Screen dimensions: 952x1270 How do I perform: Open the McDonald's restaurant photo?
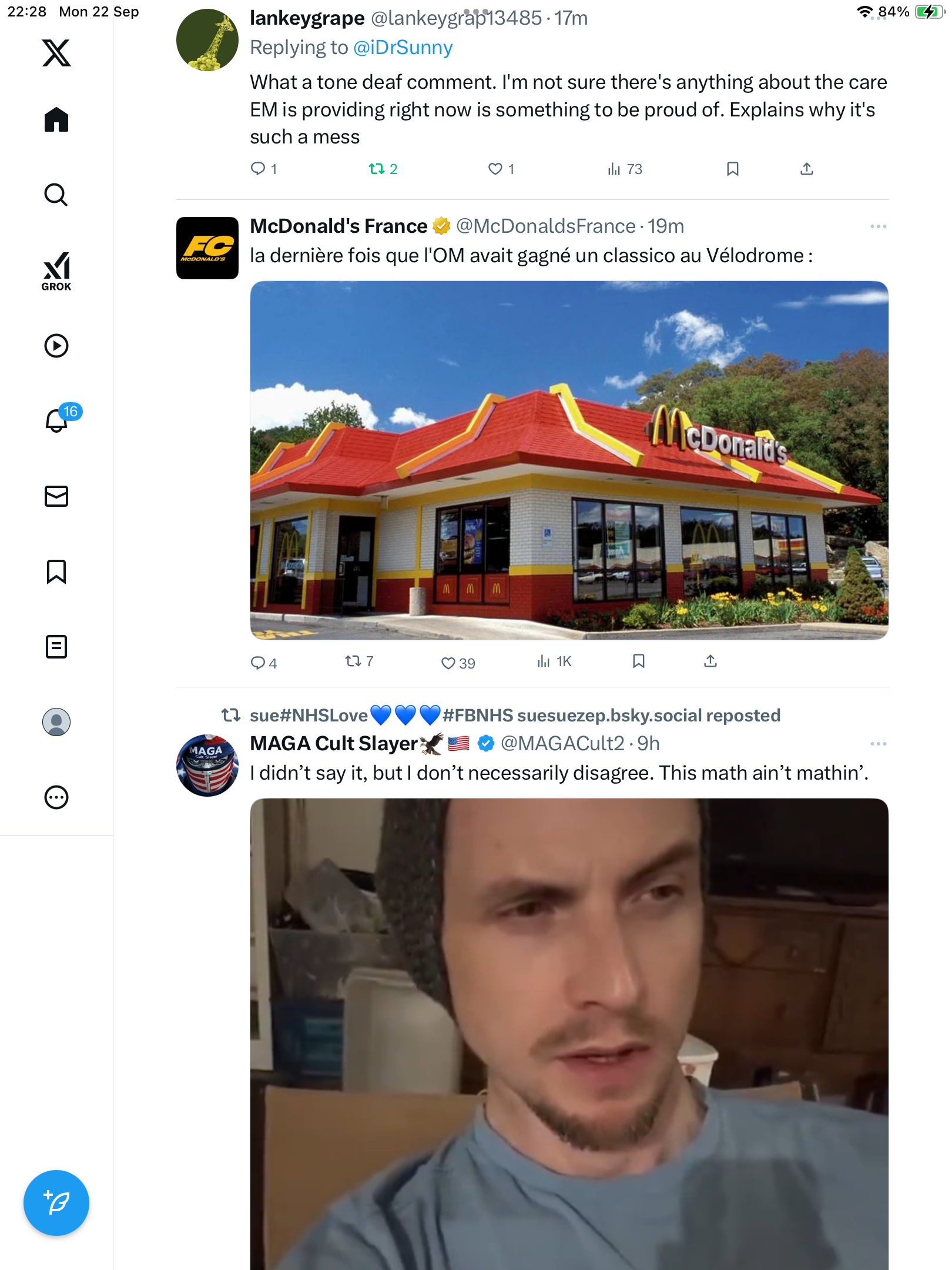click(x=569, y=460)
